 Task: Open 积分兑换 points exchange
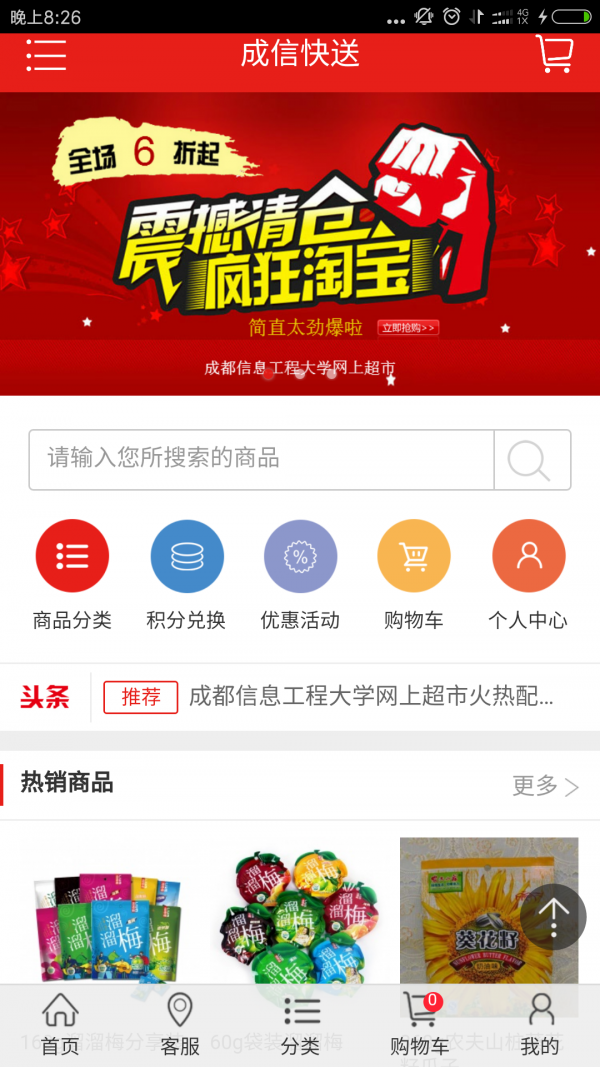(x=187, y=557)
